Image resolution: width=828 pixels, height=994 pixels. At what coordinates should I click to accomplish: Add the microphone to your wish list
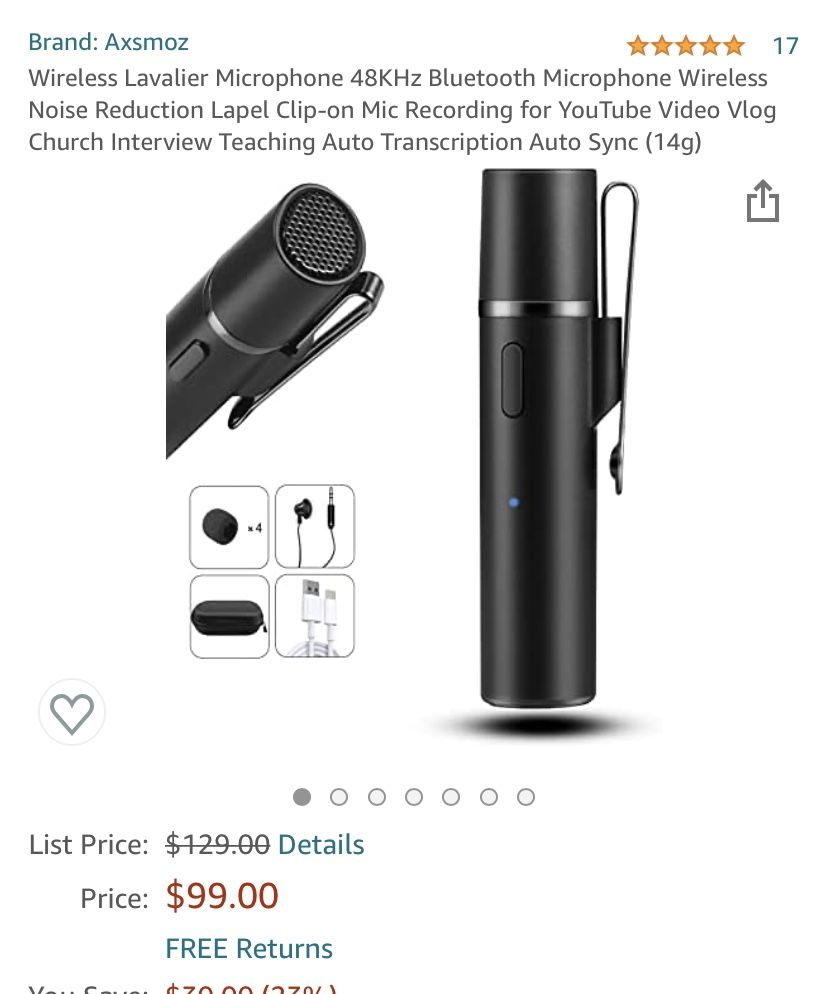pyautogui.click(x=71, y=712)
